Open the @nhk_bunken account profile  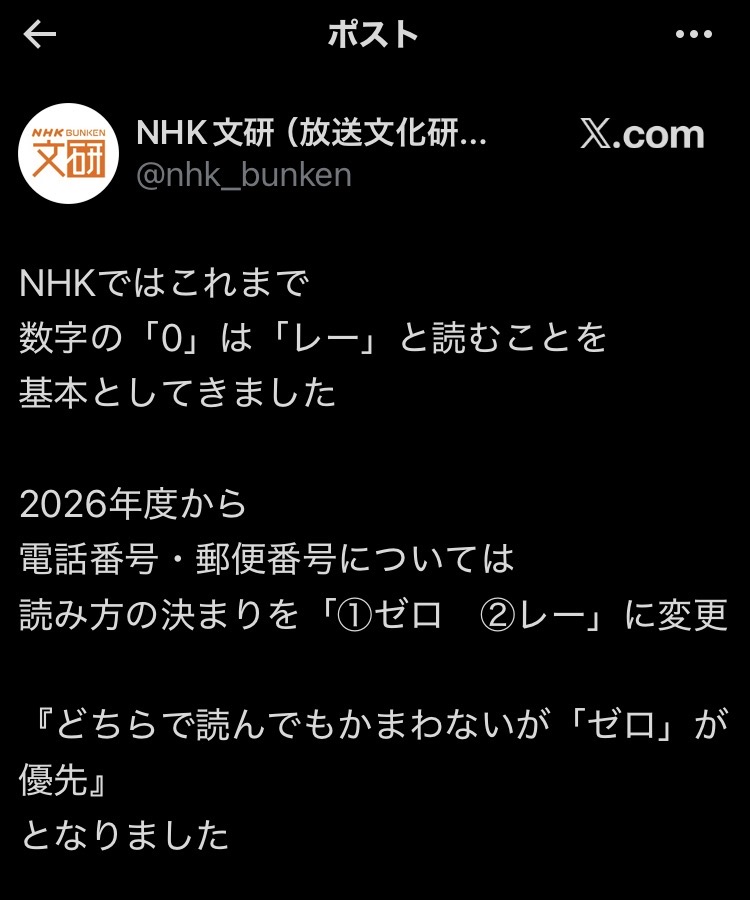244,175
